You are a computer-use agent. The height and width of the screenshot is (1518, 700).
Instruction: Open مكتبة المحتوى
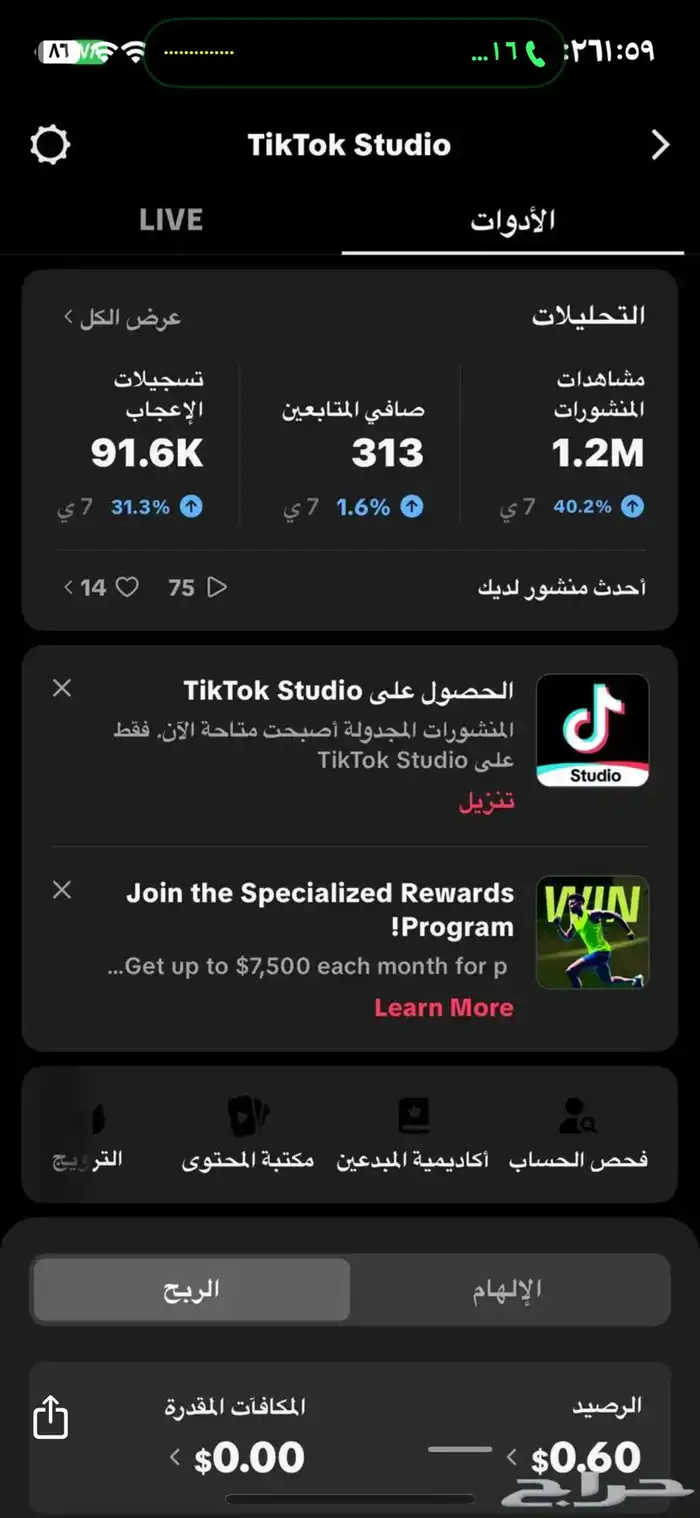coord(248,1135)
